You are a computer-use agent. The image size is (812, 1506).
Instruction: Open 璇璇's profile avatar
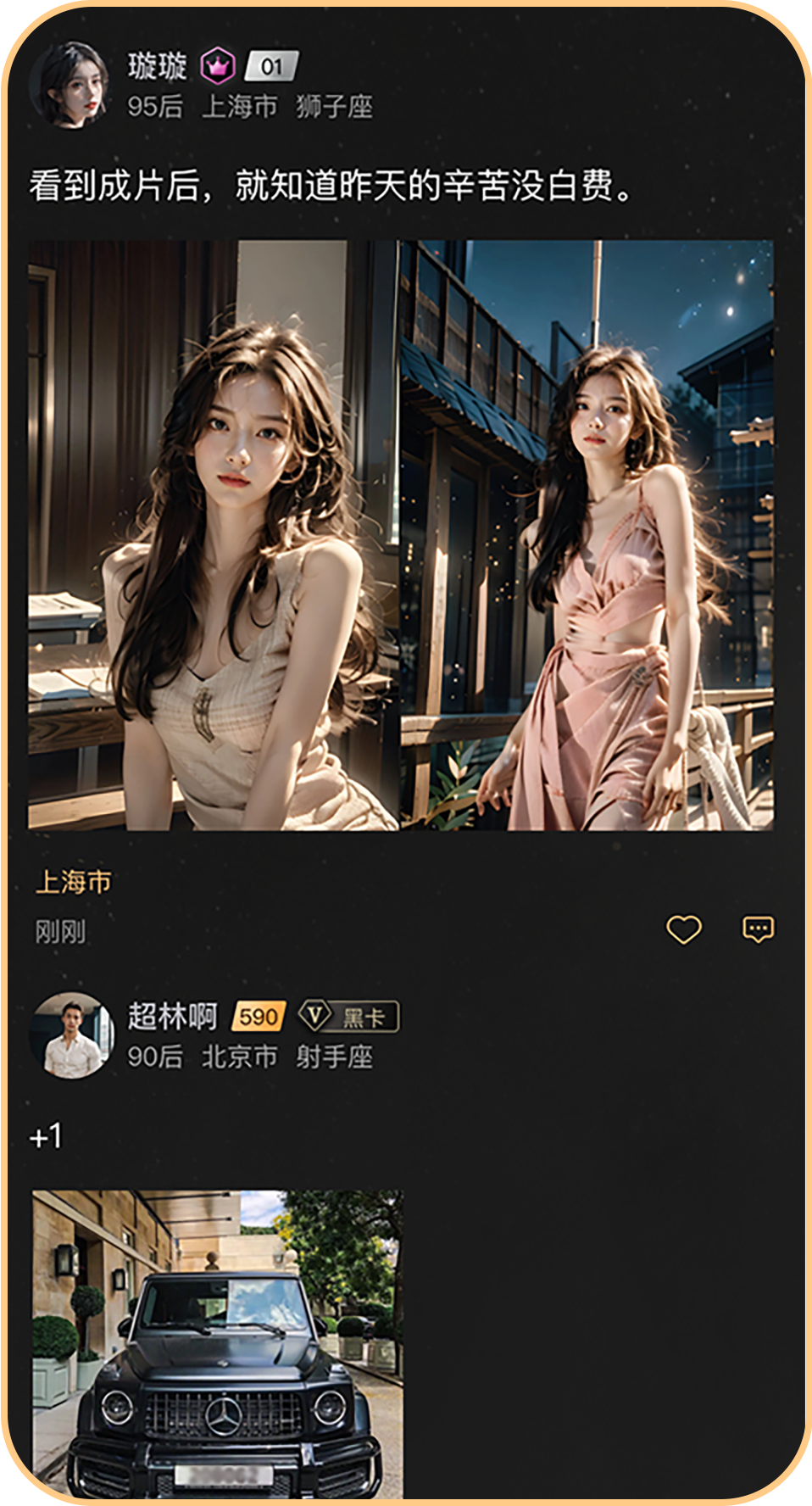[x=68, y=85]
